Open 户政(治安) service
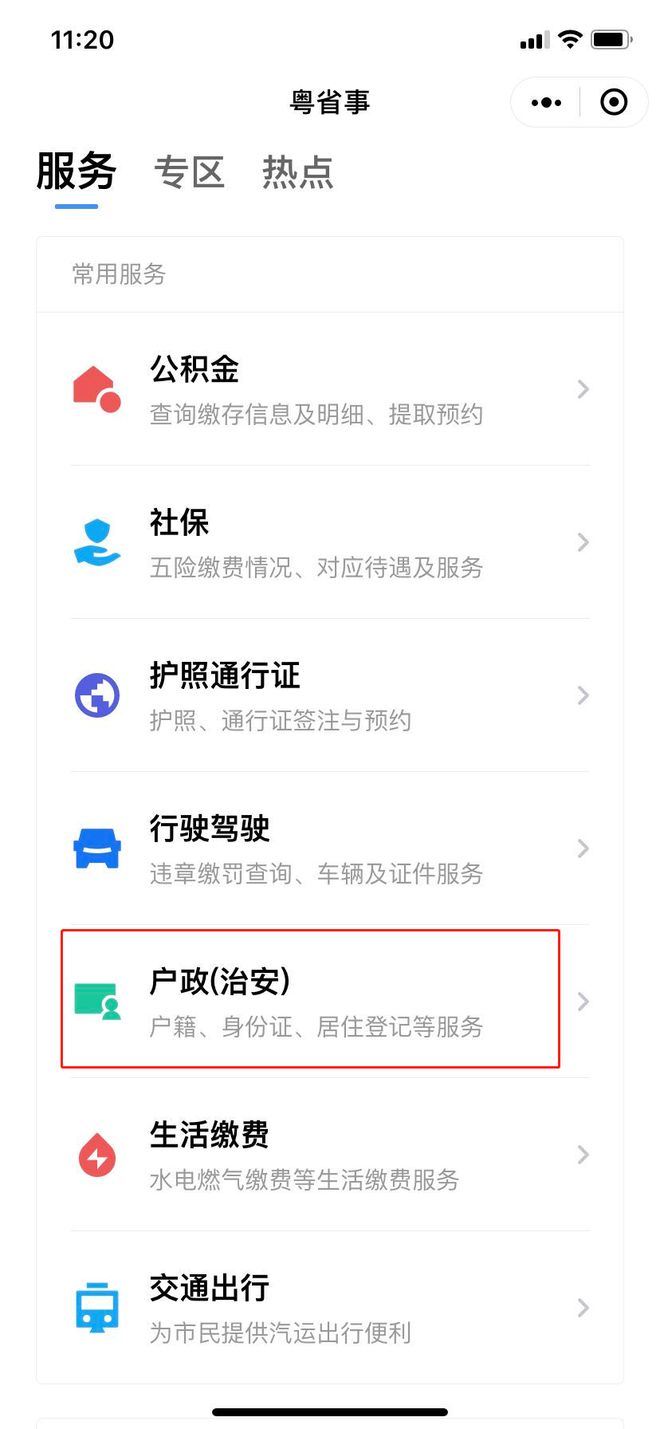This screenshot has width=660, height=1429. [x=330, y=1001]
